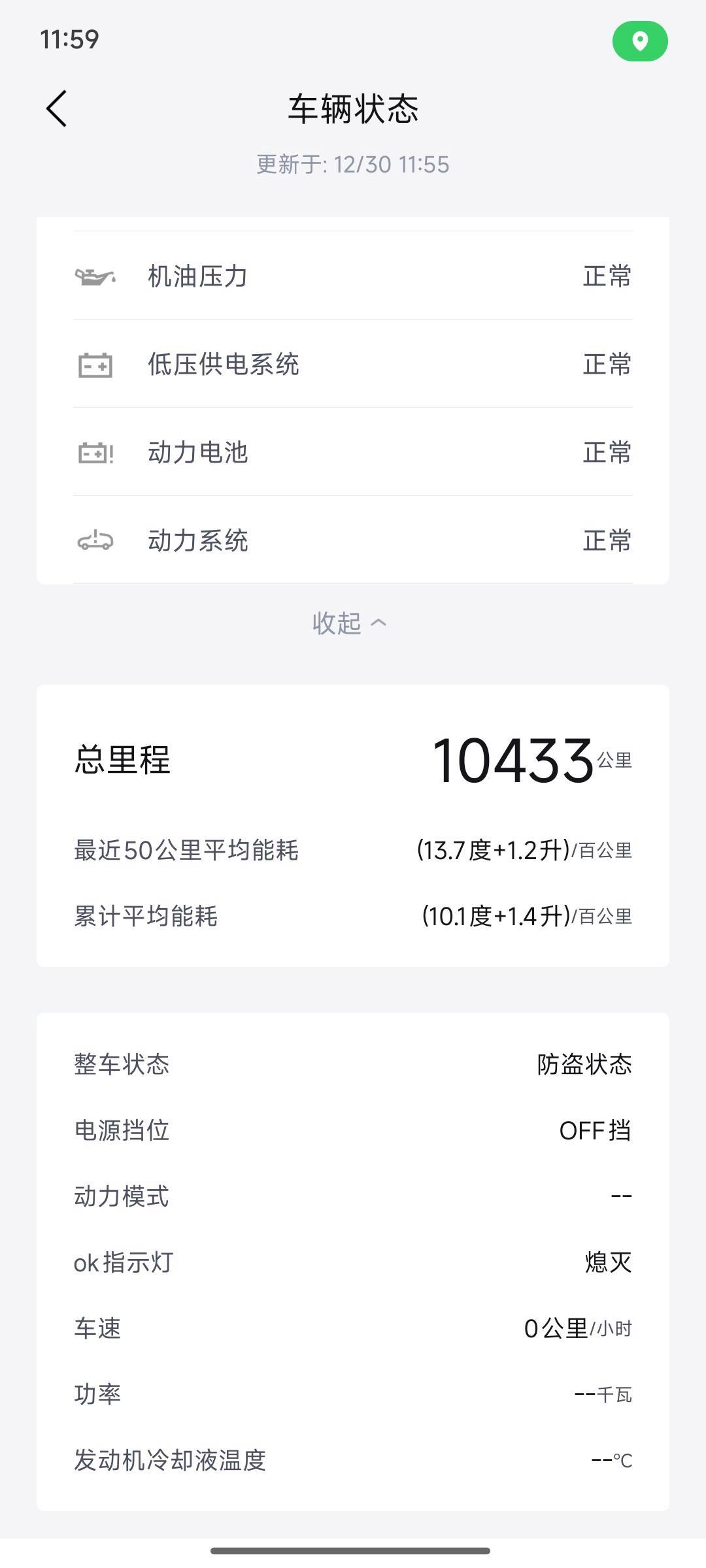Screen dimensions: 706x1568
Task: Click the 更新于 12/30 11:55 timestamp
Action: [x=353, y=165]
